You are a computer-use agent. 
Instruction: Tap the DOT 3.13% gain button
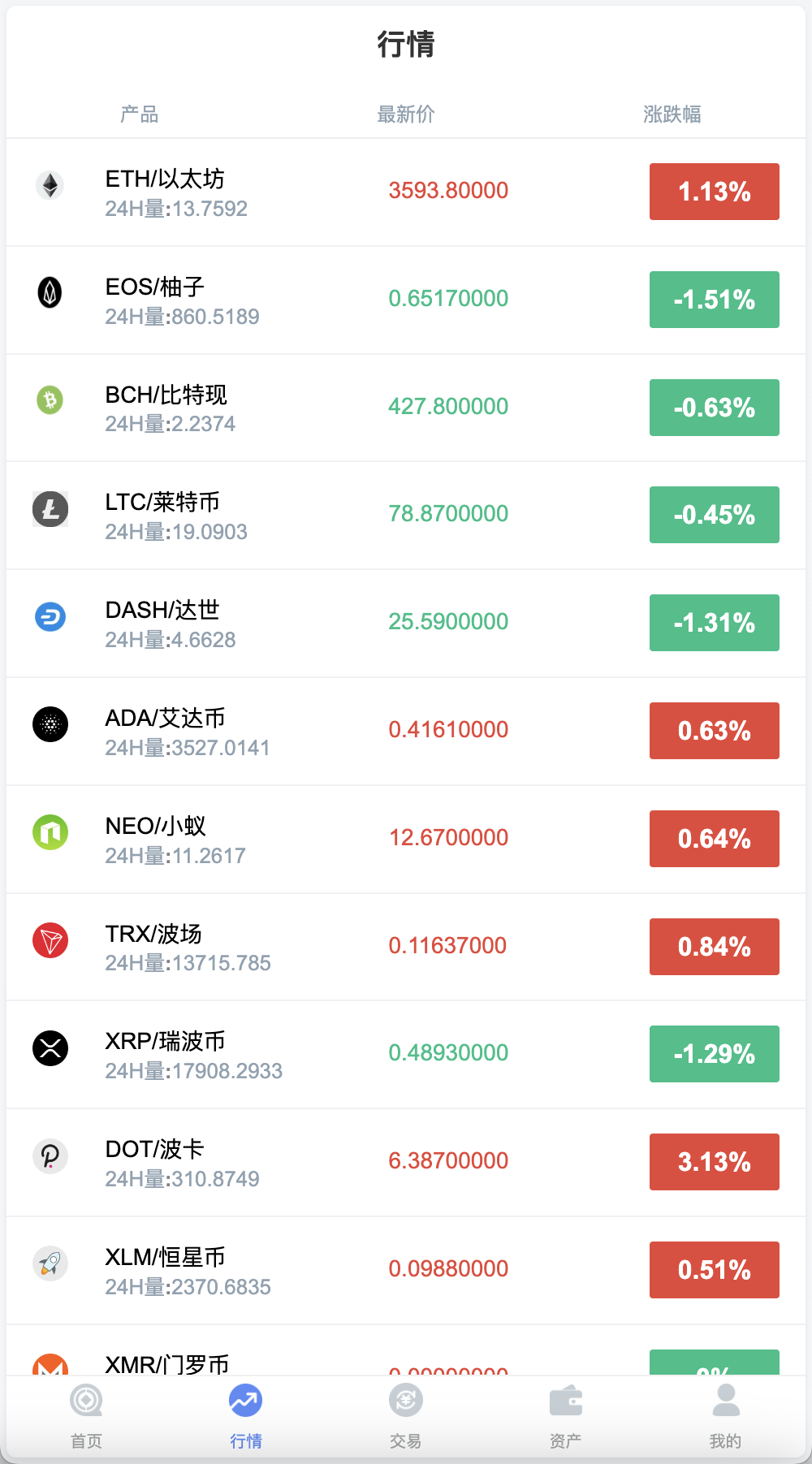[x=714, y=1161]
